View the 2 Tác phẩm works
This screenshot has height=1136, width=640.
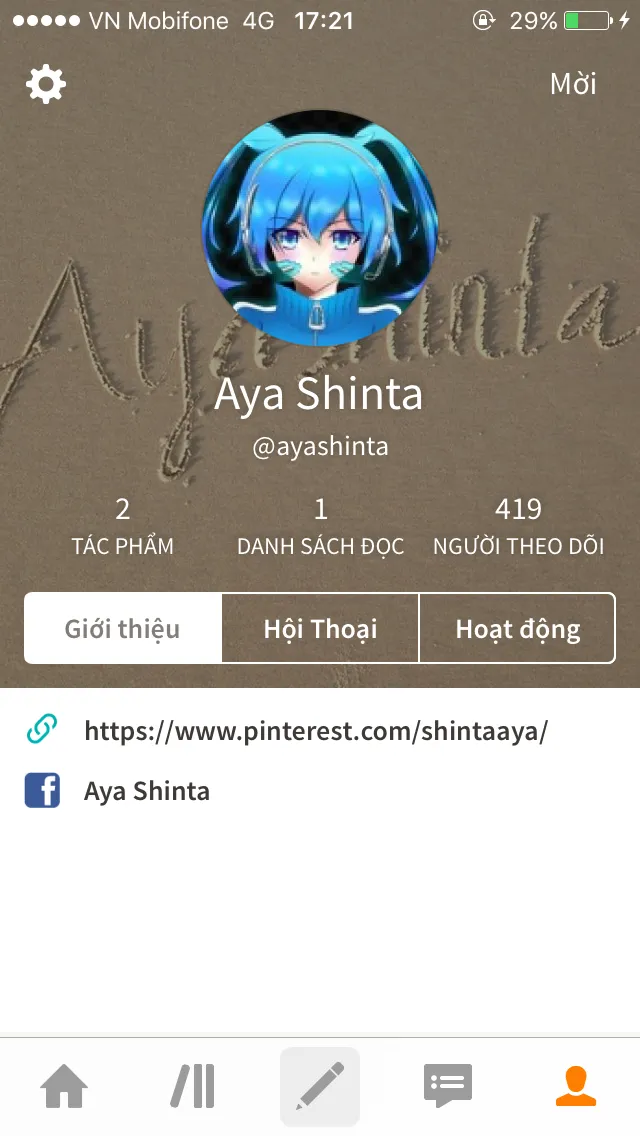click(x=122, y=526)
